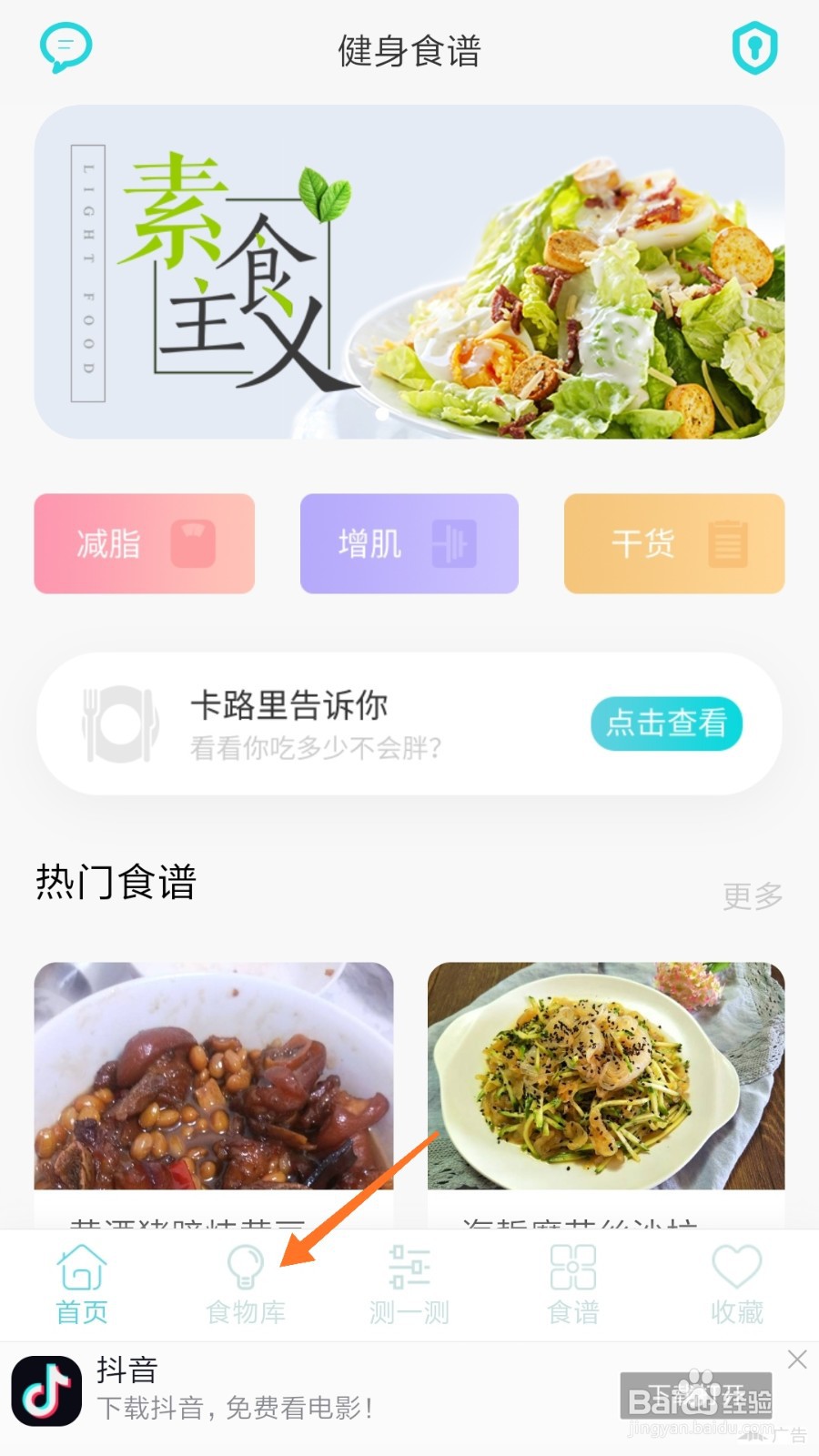819x1456 pixels.
Task: Select the 减脂 category
Action: coord(145,543)
